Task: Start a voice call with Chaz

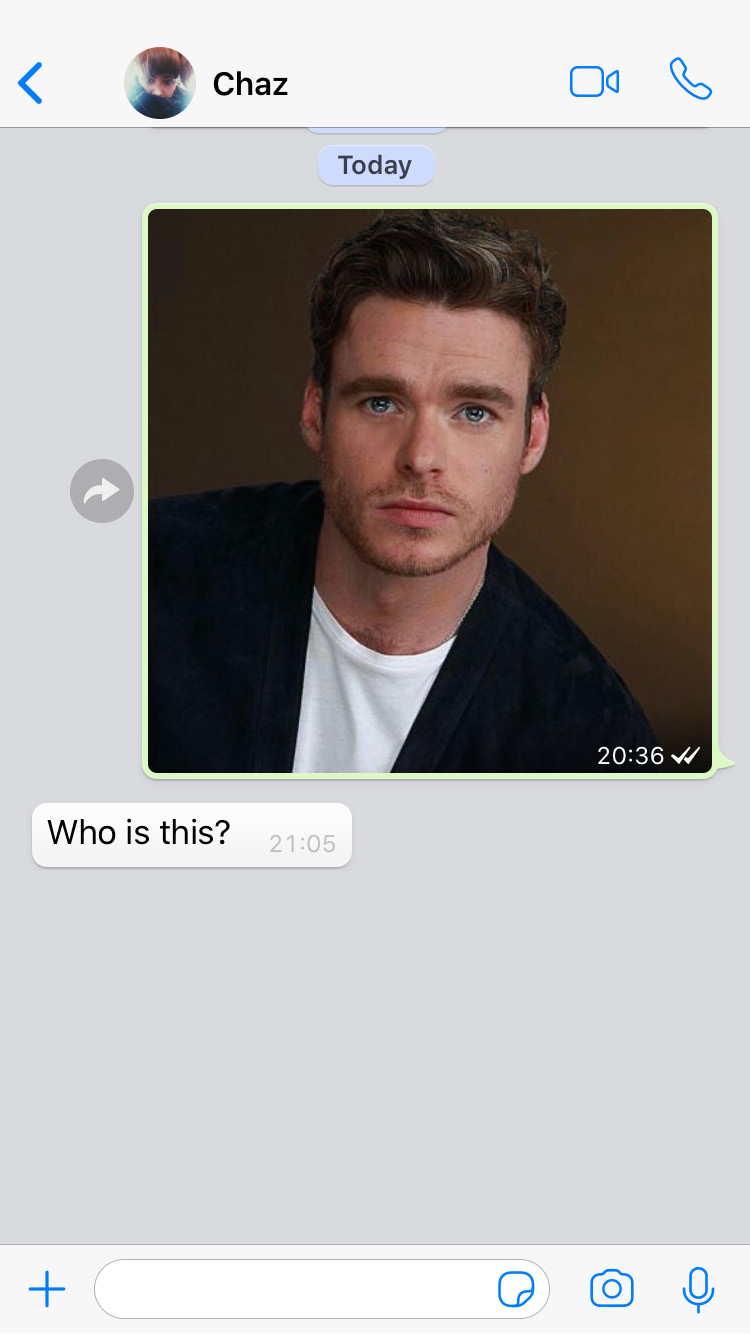Action: click(x=690, y=80)
